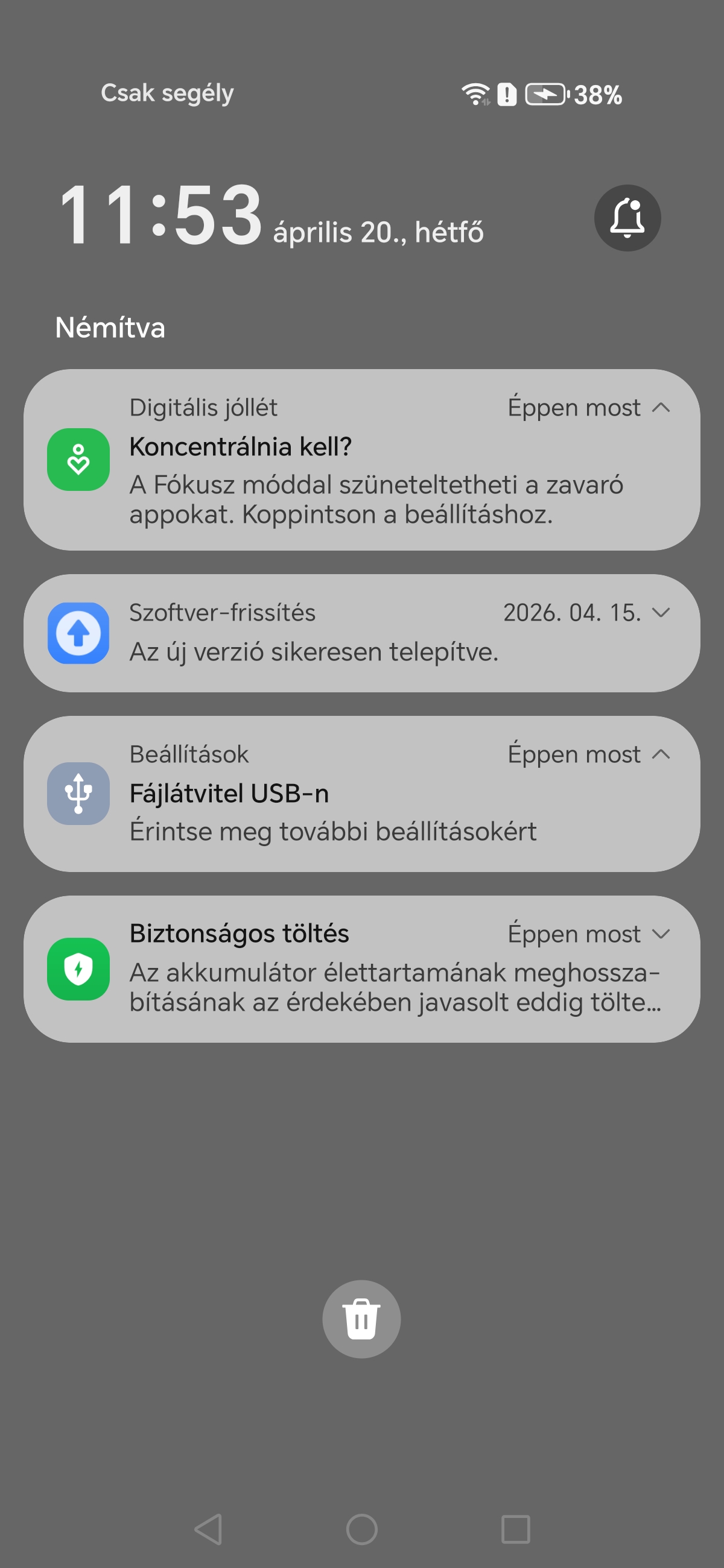Collapse the Digitális jóllét notification chevron
Image resolution: width=724 pixels, height=1568 pixels.
(x=661, y=407)
